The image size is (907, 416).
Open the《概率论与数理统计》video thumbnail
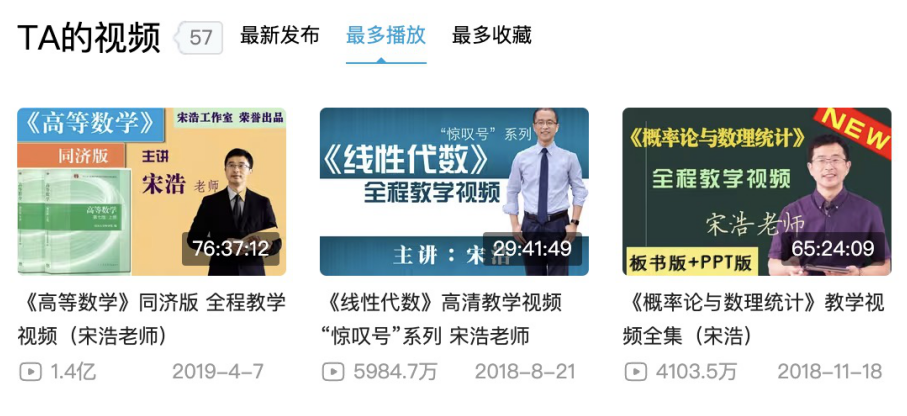tap(756, 191)
